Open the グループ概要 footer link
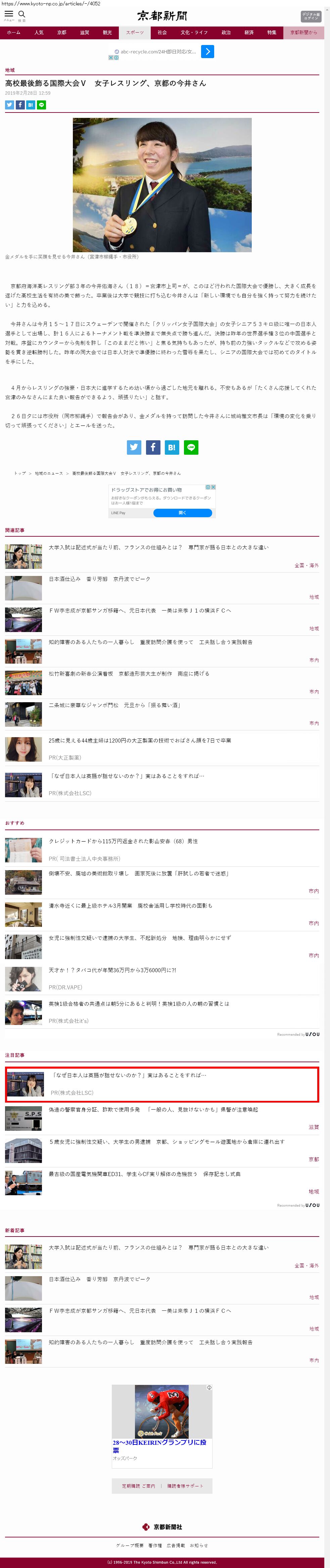This screenshot has height=1568, width=330. (x=130, y=1545)
